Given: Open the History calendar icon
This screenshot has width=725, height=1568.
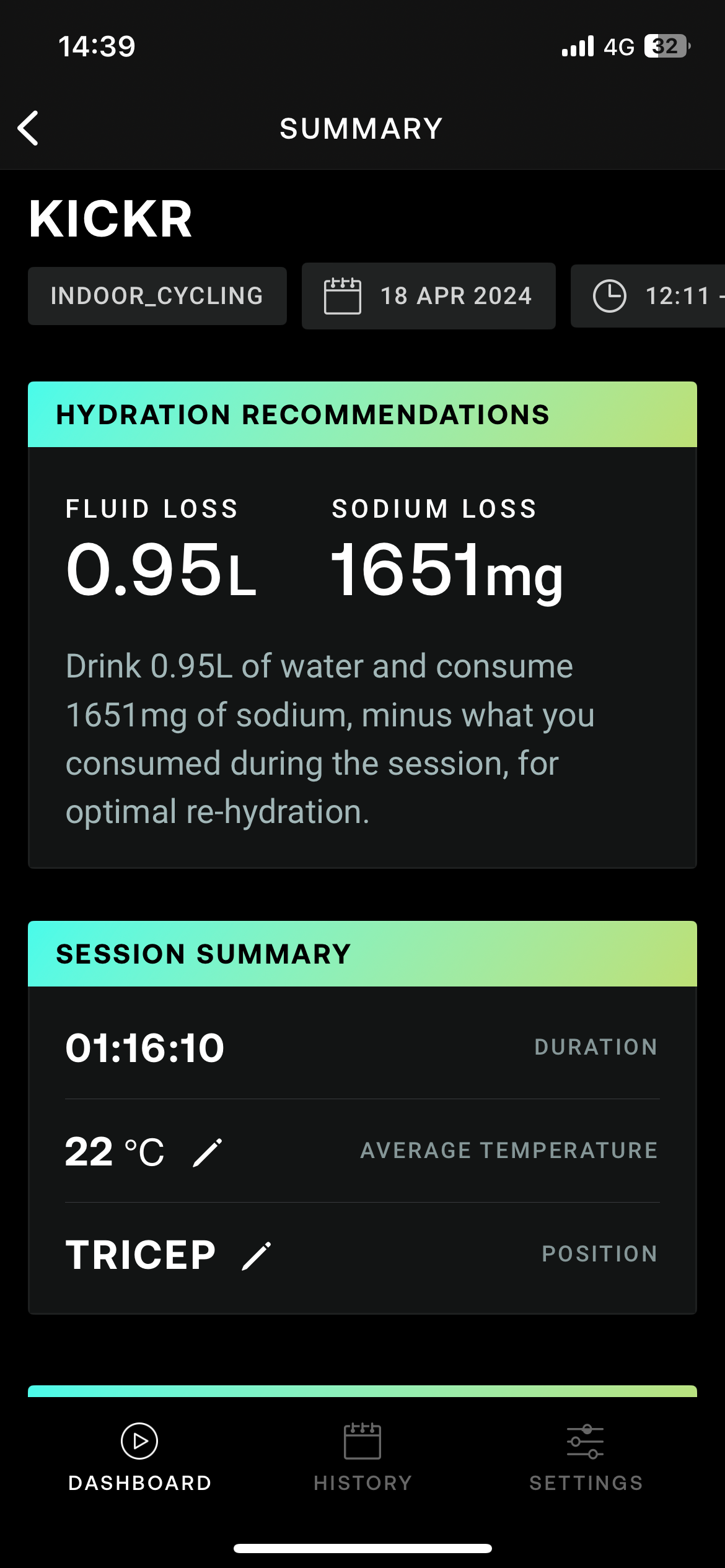Looking at the screenshot, I should [x=361, y=1440].
